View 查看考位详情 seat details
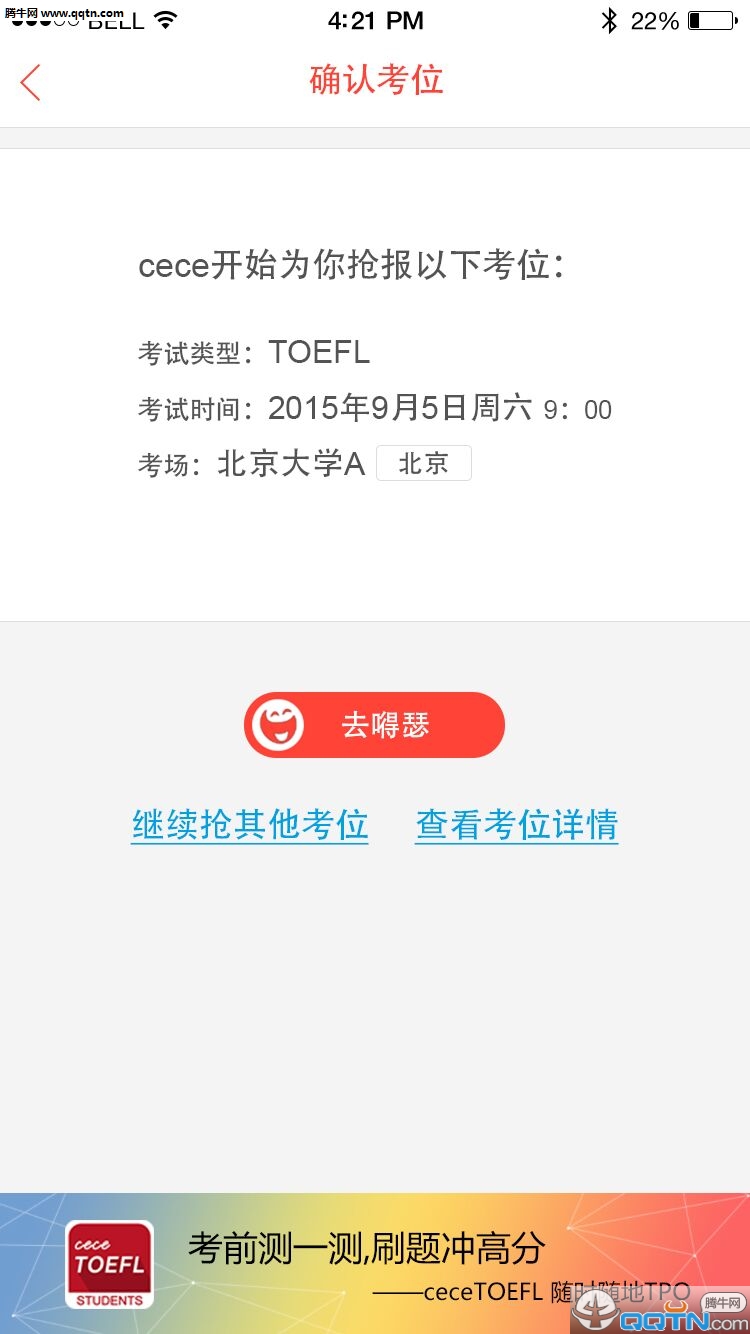 (x=516, y=825)
